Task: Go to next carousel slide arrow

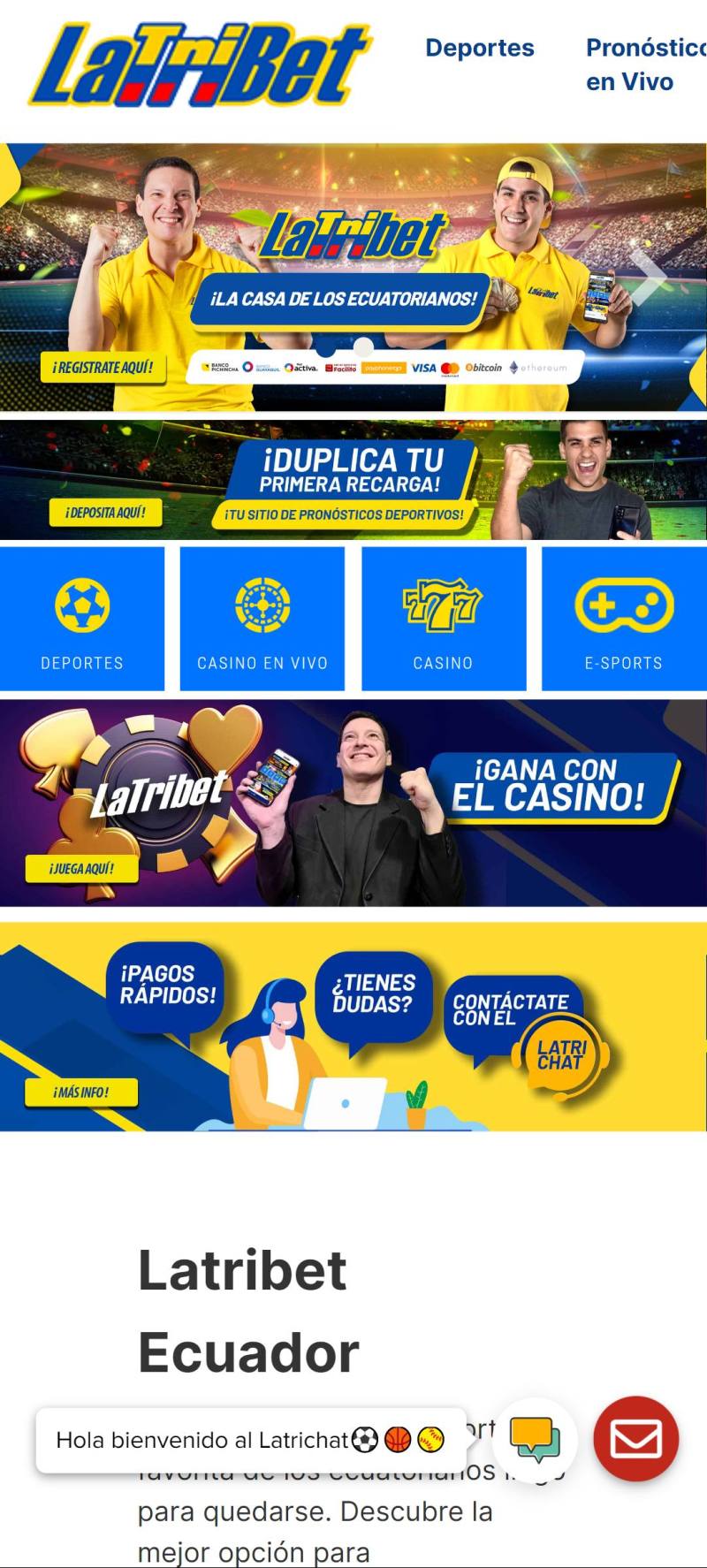Action: [650, 277]
